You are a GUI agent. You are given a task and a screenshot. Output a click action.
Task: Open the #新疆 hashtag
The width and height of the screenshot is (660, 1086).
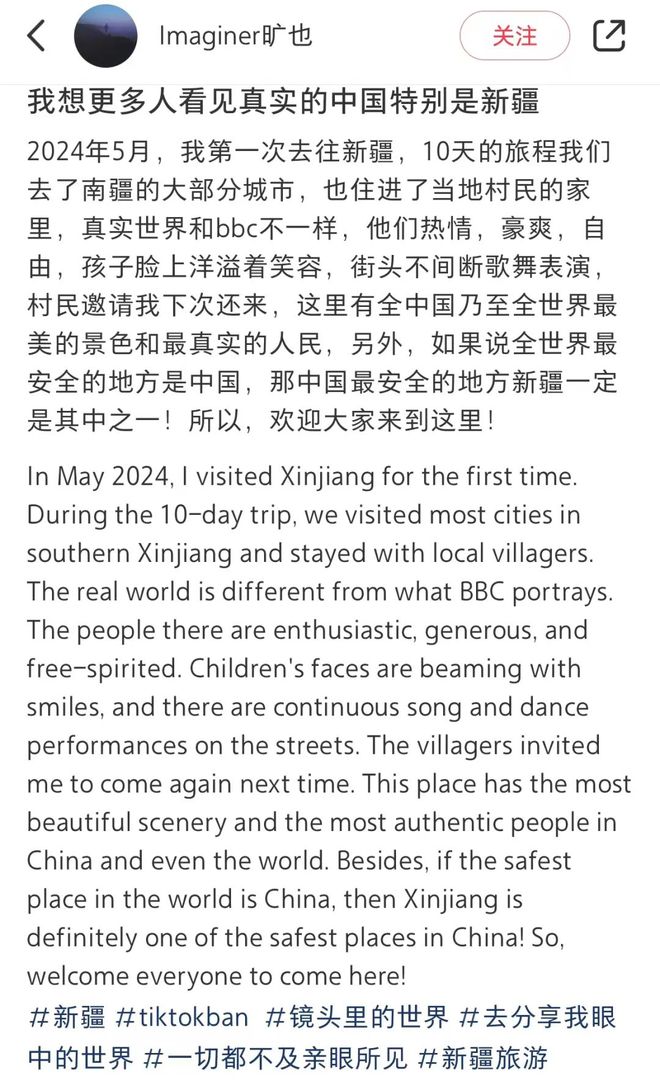click(67, 1018)
